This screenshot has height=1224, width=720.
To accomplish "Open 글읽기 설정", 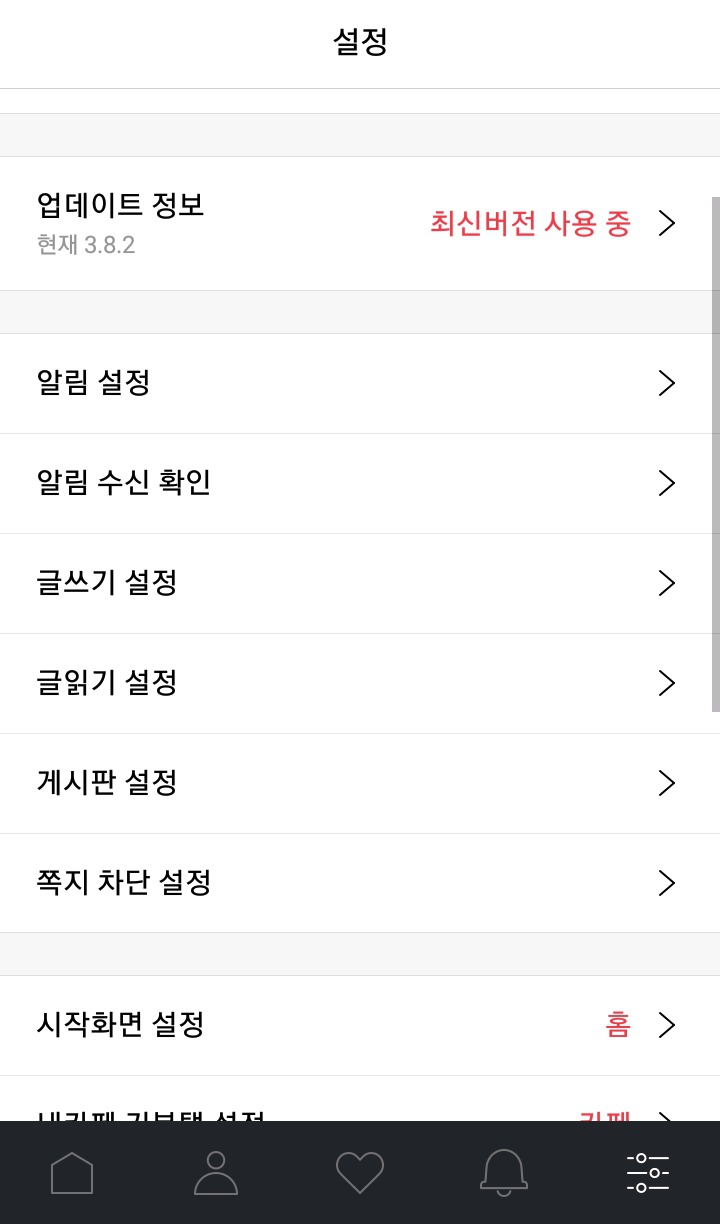I will click(x=358, y=683).
